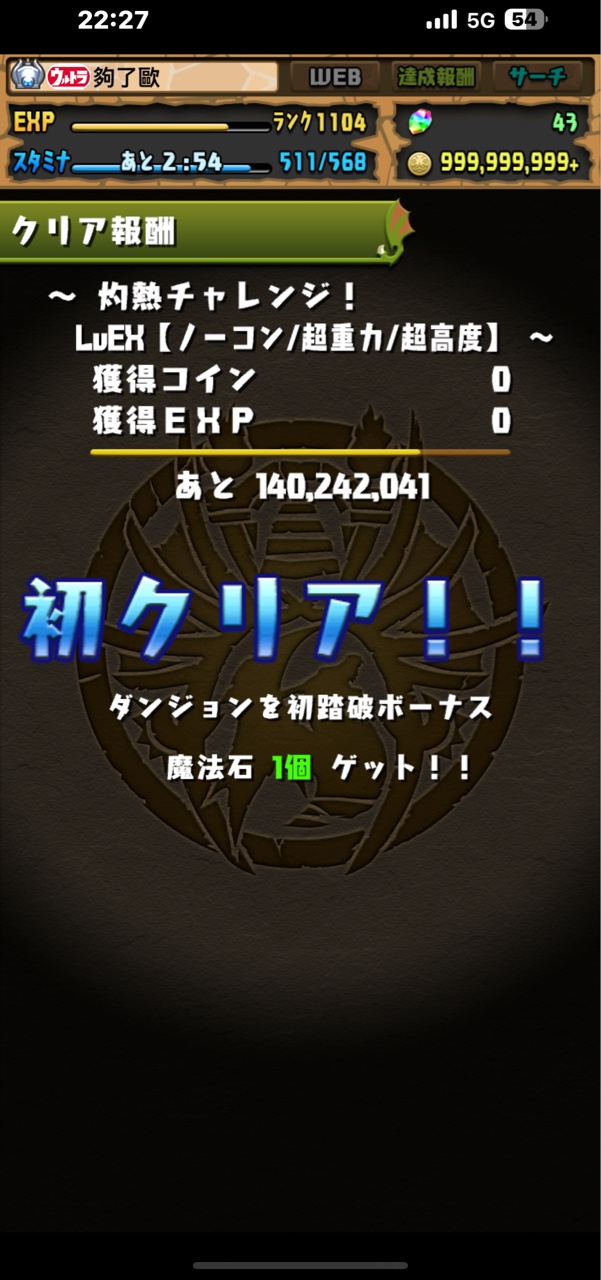Open the WEB button
Viewport: 601px width, 1280px height.
(x=335, y=77)
